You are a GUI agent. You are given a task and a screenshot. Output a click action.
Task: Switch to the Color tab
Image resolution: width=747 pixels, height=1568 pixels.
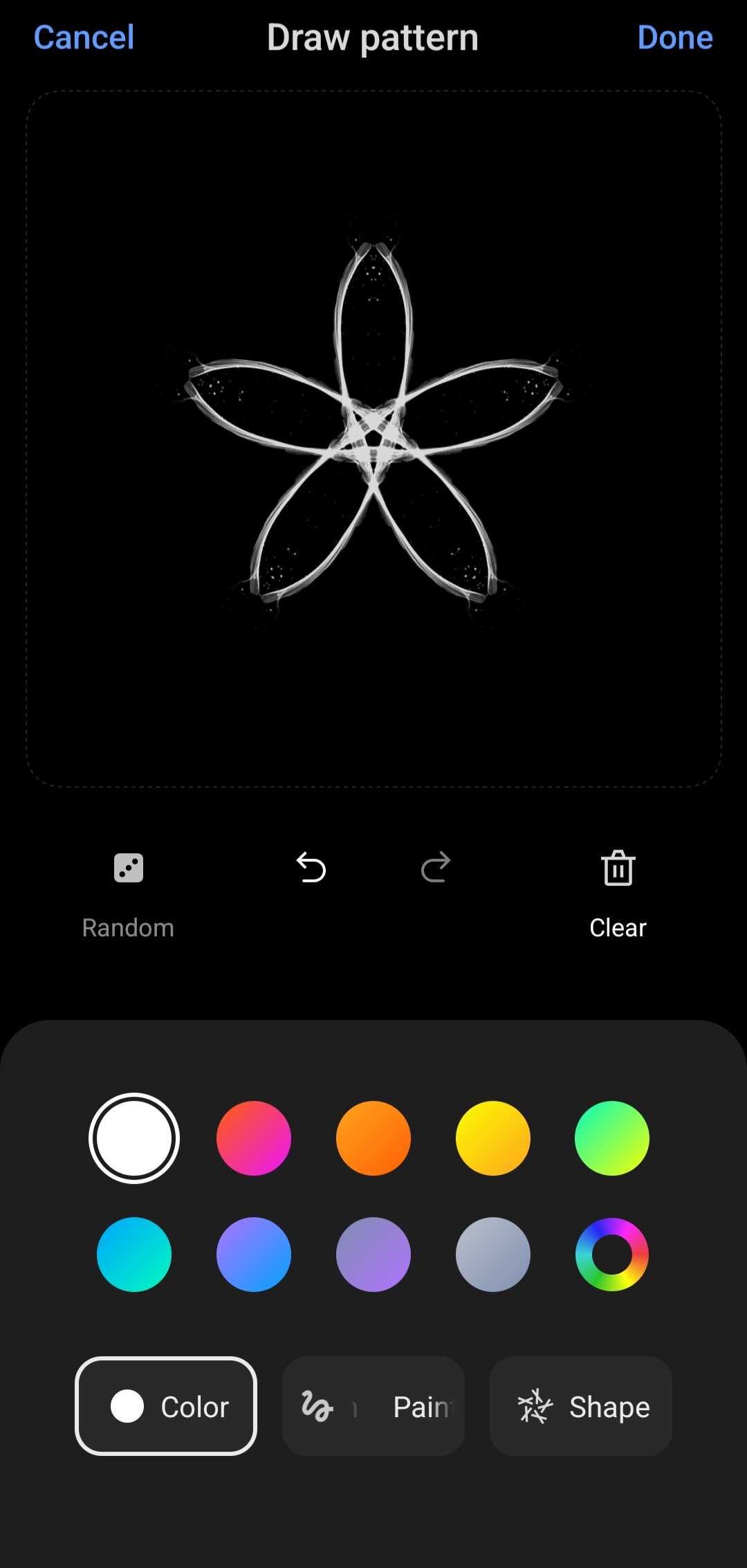click(x=166, y=1406)
